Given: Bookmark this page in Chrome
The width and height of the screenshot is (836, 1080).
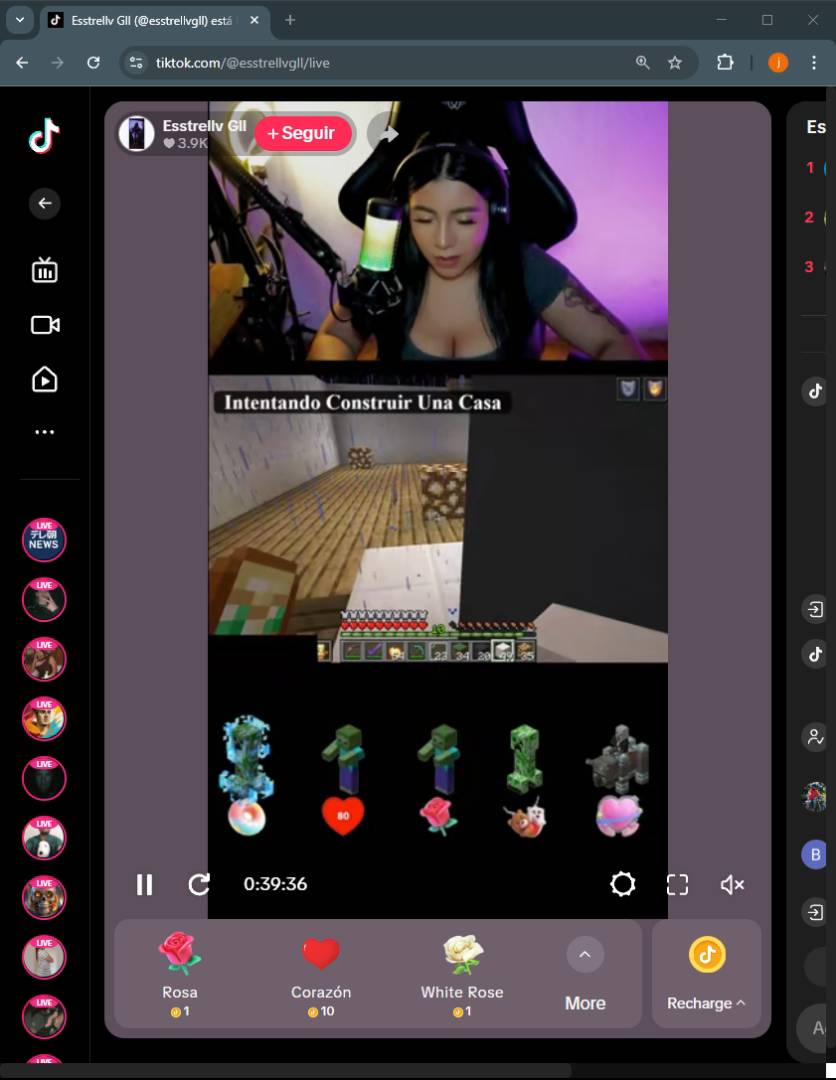Looking at the screenshot, I should [x=675, y=62].
